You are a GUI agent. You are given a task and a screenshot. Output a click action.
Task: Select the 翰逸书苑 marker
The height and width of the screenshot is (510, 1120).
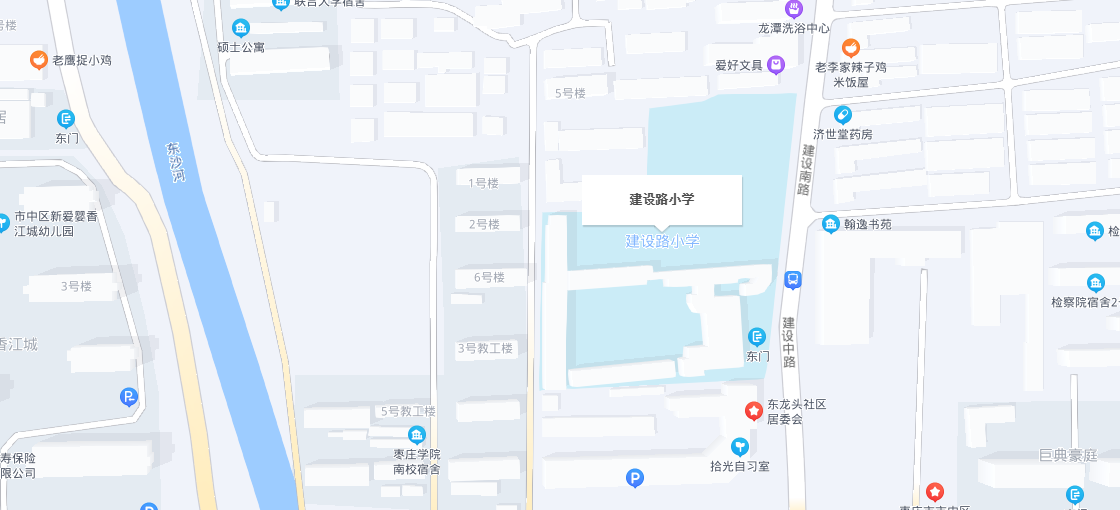(831, 224)
